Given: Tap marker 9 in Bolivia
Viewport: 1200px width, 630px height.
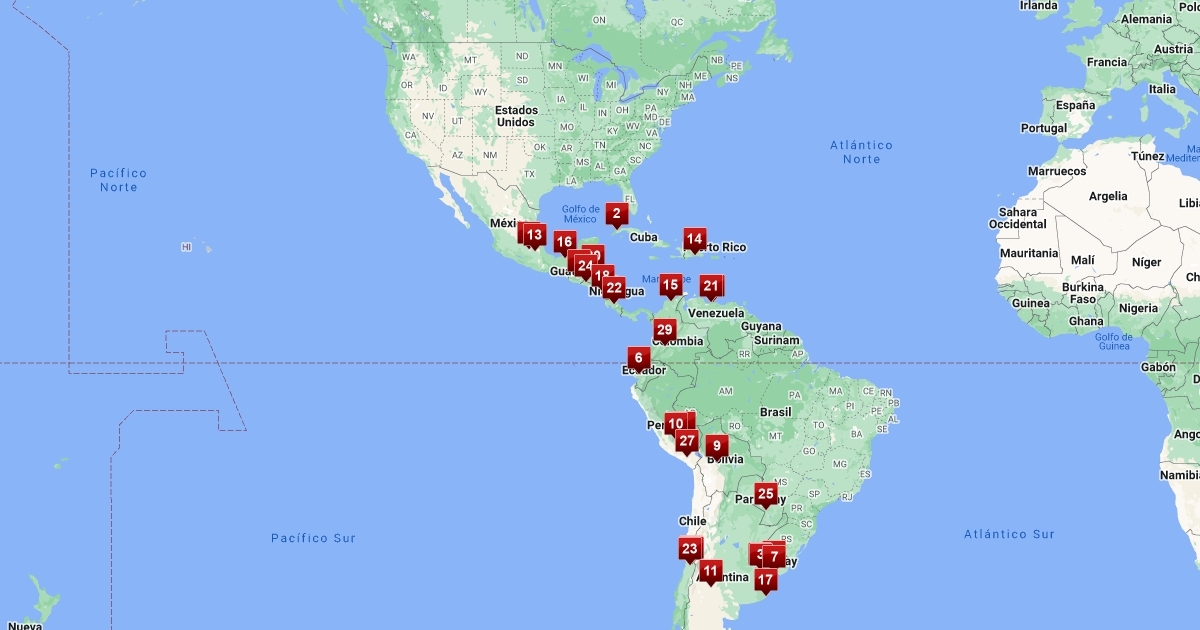Looking at the screenshot, I should 716,446.
